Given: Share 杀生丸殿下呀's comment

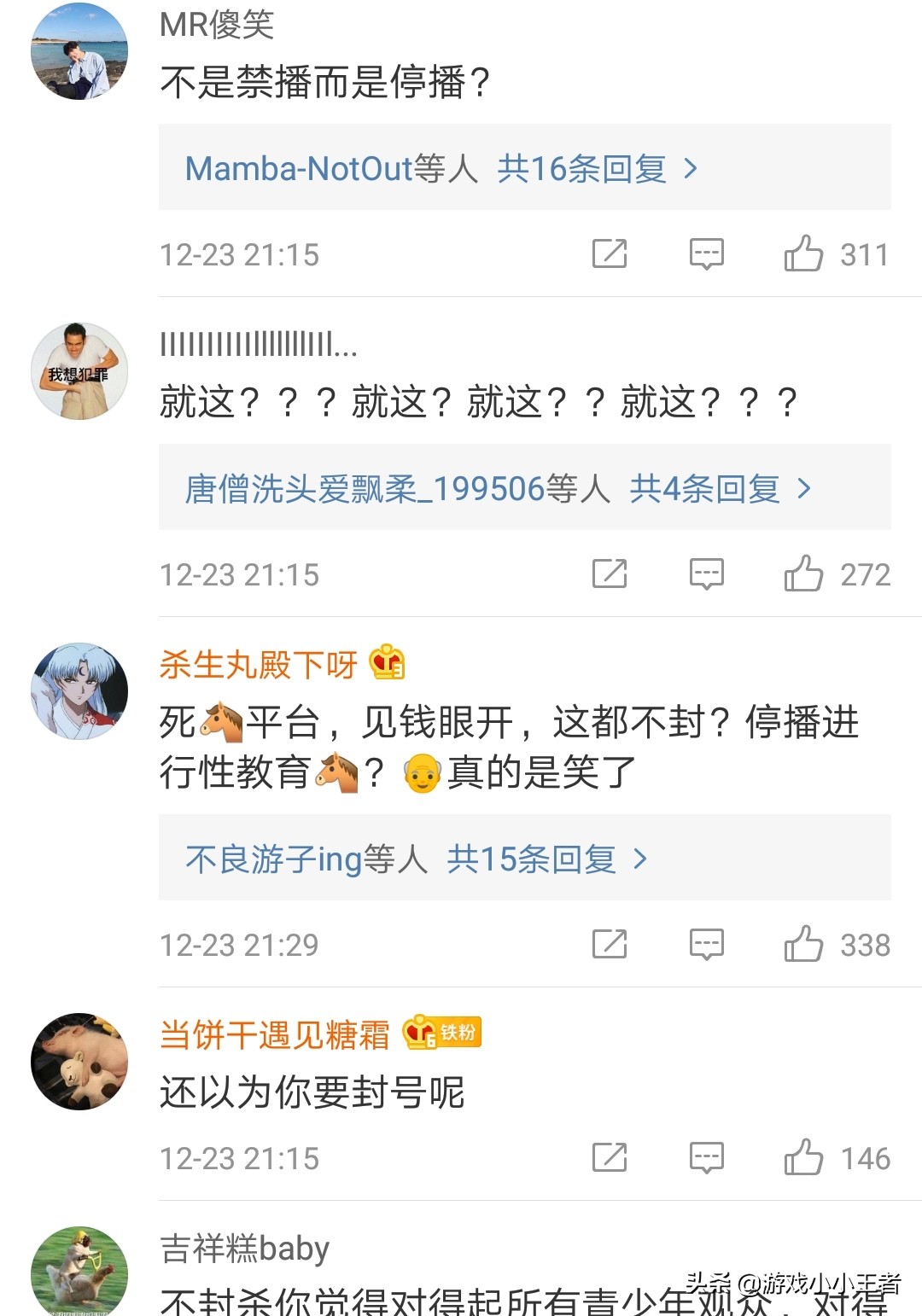Looking at the screenshot, I should coord(610,944).
